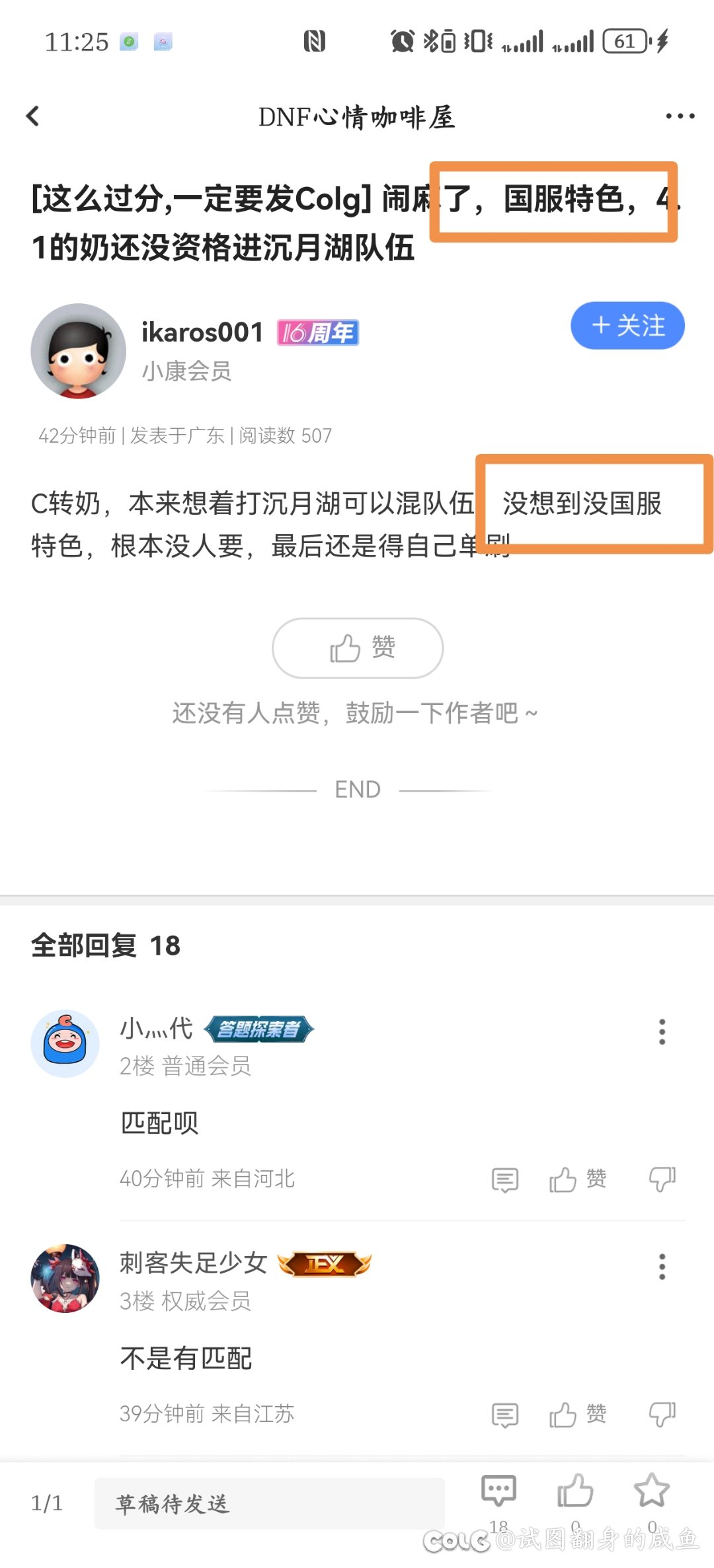
Task: Like 小灬代's comment 匹配呗
Action: pos(577,1179)
